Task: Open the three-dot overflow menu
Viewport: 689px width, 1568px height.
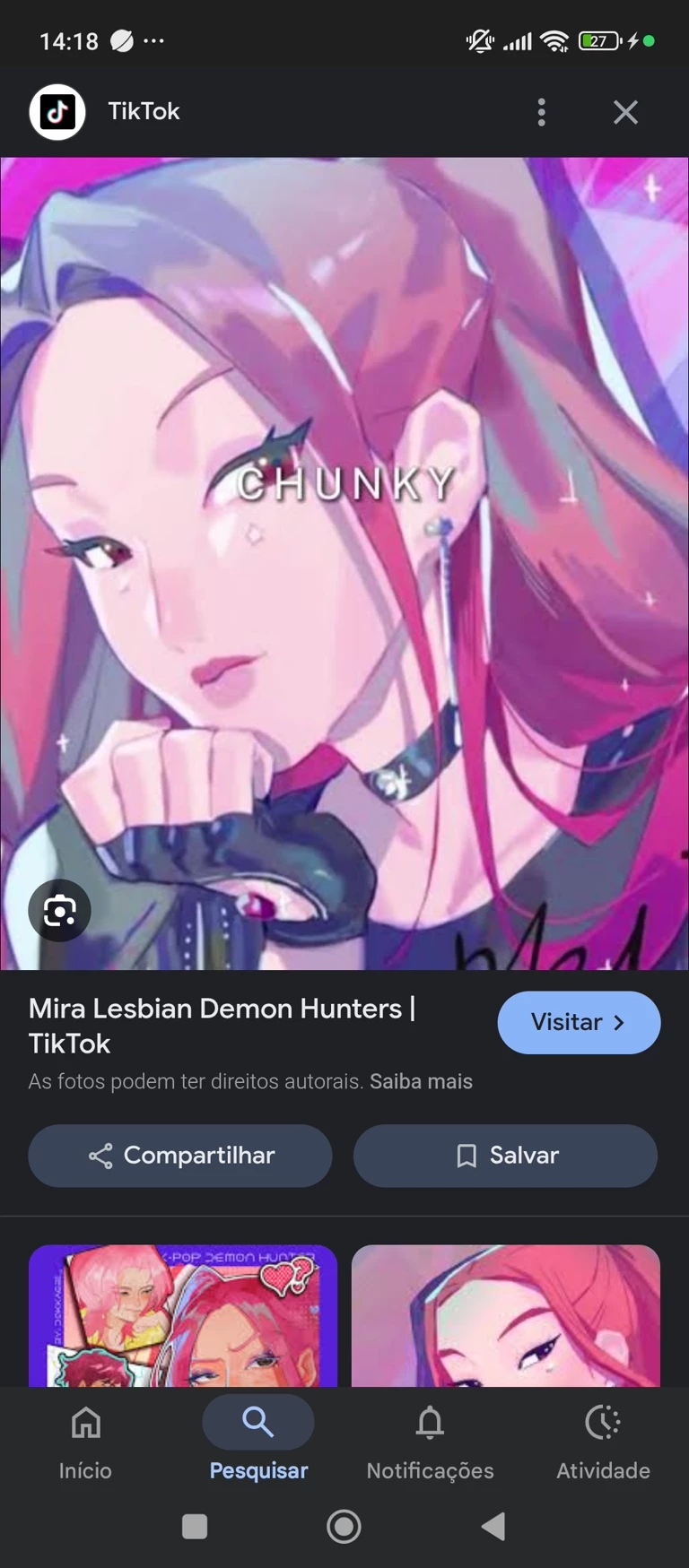Action: tap(541, 112)
